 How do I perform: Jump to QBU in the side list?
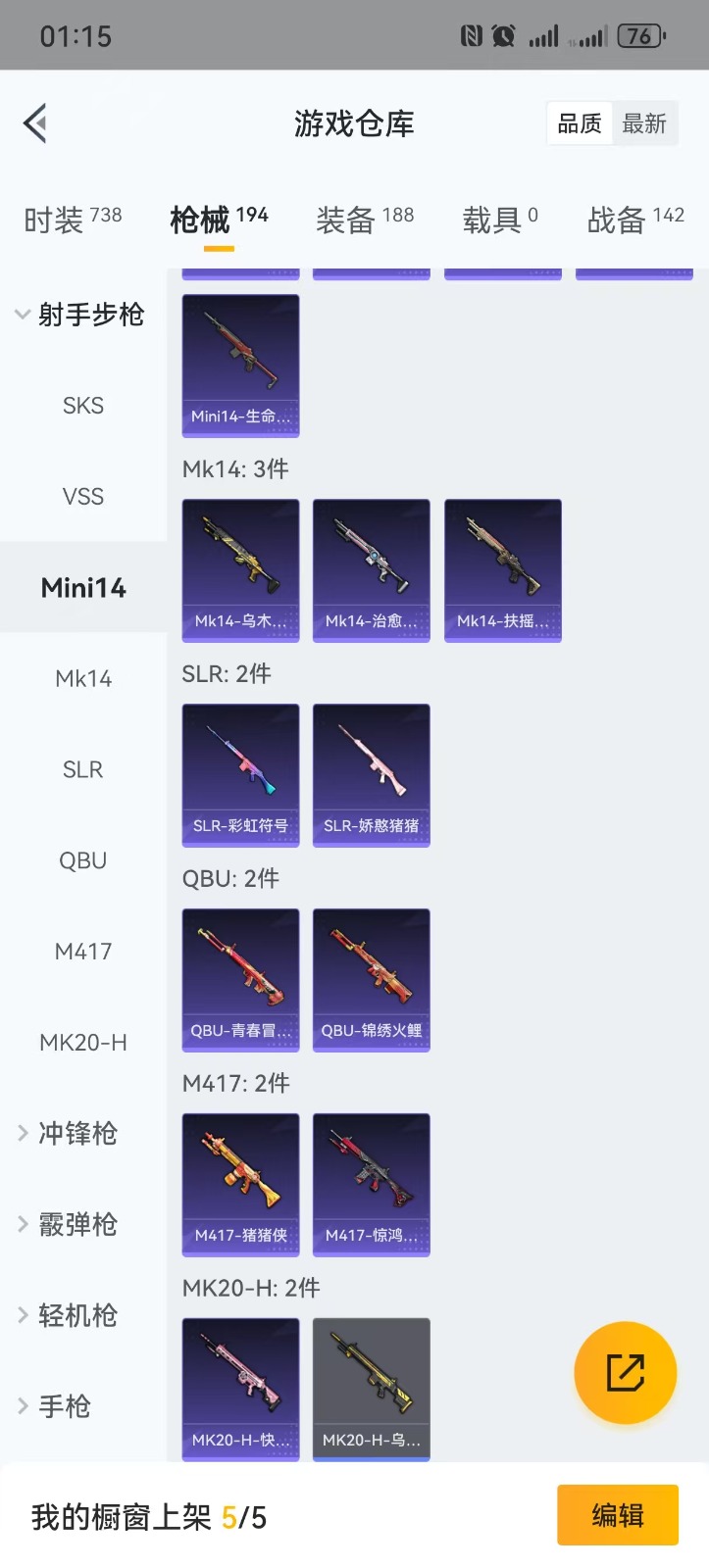83,860
